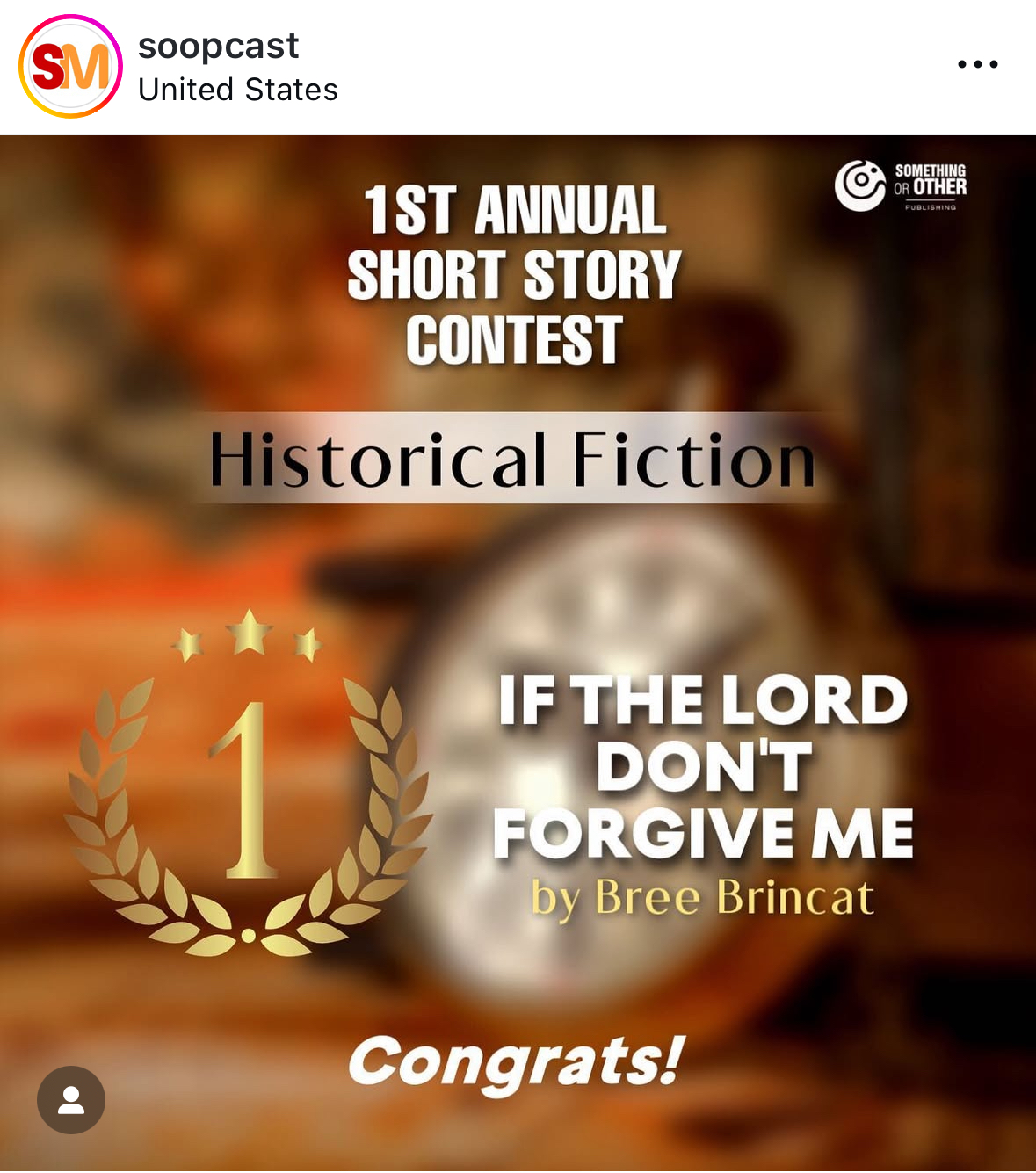Open the soopcast username profile
1036x1173 pixels.
click(218, 46)
